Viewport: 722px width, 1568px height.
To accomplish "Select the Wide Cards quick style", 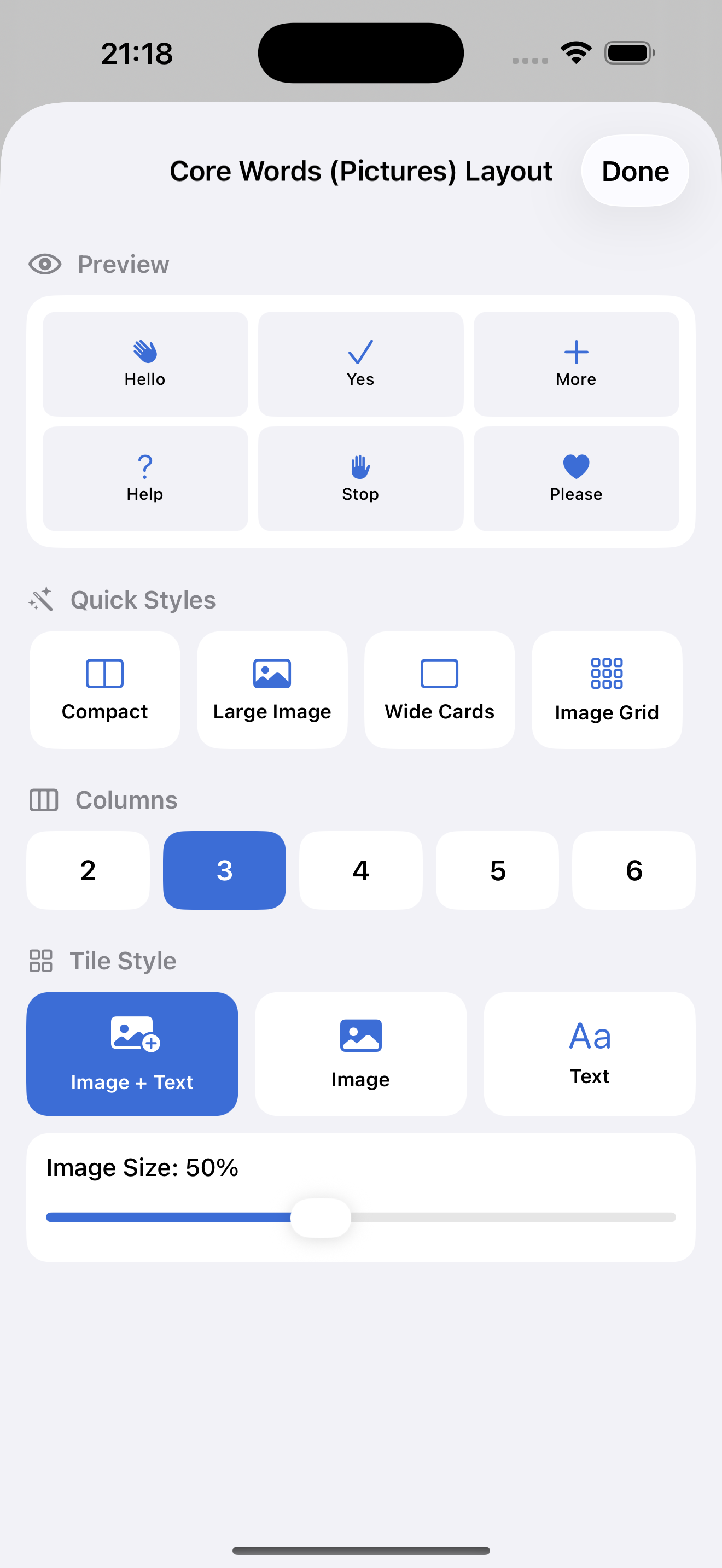I will [x=440, y=689].
